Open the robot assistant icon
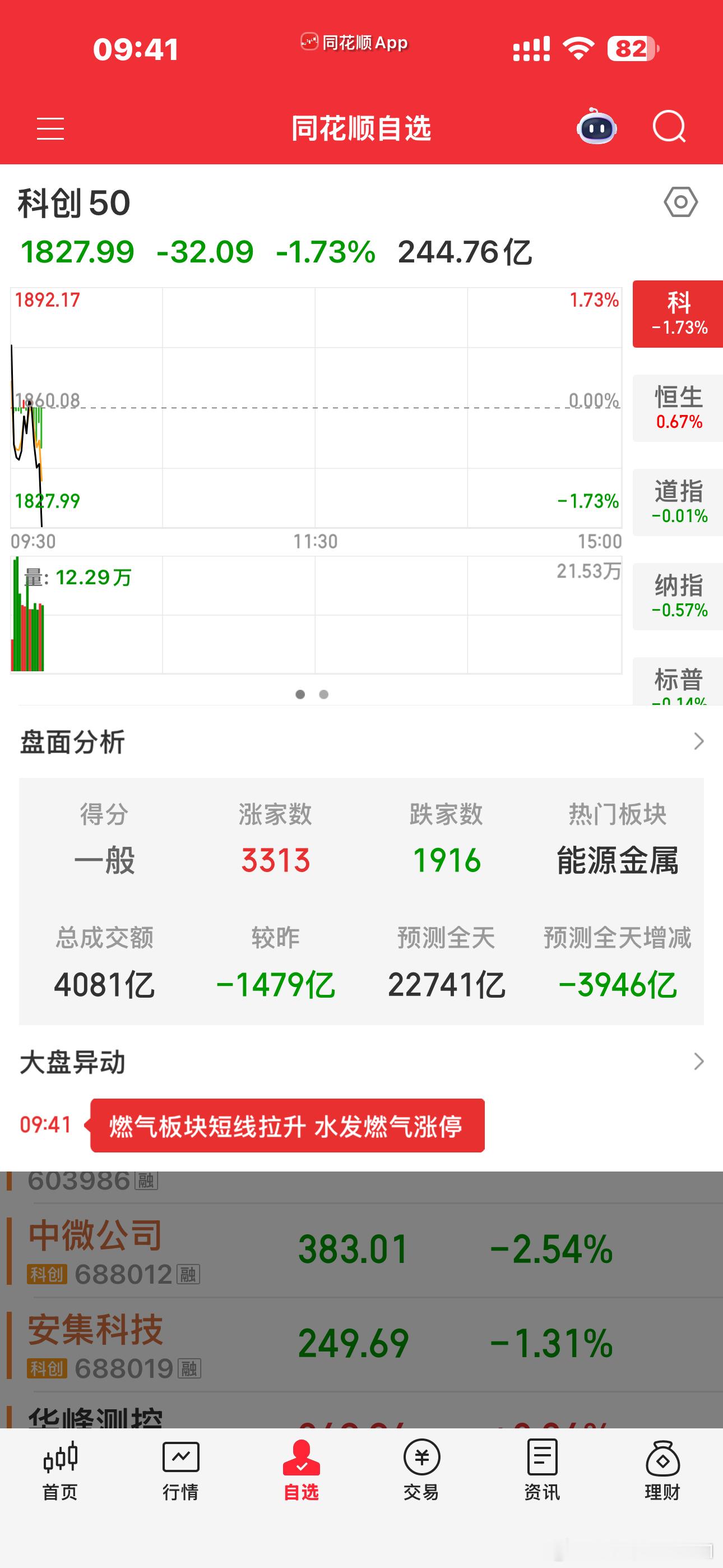This screenshot has height=1568, width=723. [596, 127]
